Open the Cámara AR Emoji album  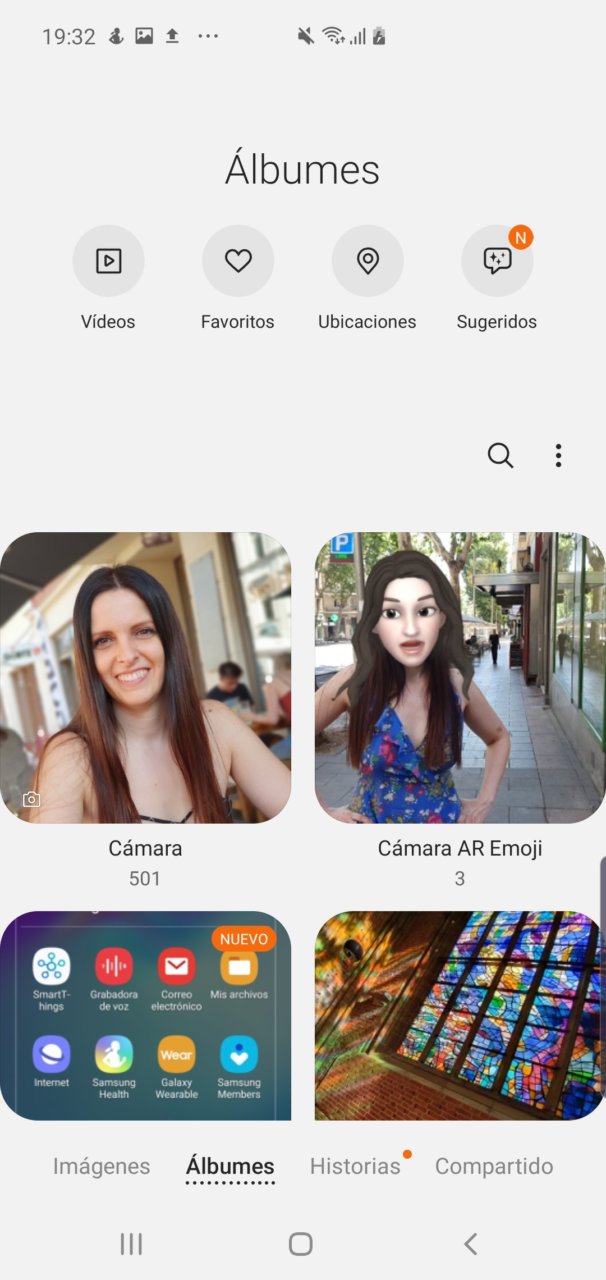460,677
